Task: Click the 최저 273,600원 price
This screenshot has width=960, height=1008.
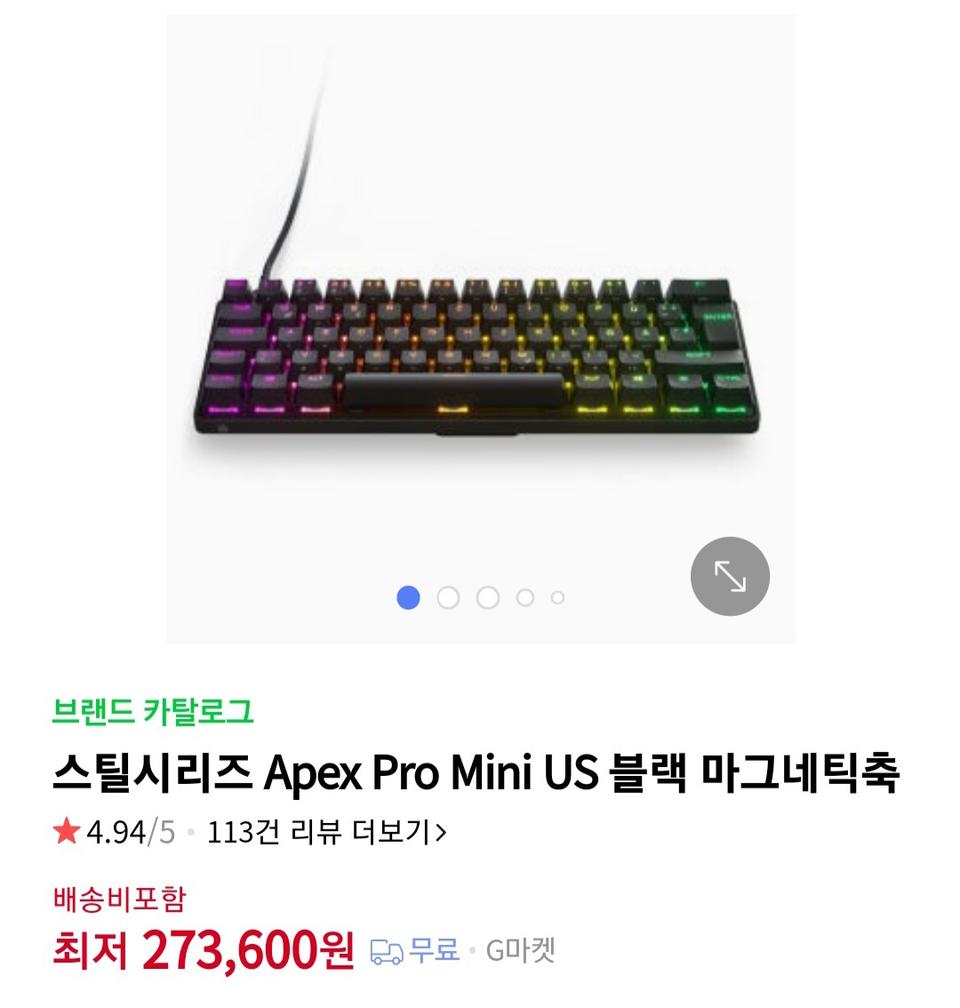Action: pyautogui.click(x=200, y=949)
